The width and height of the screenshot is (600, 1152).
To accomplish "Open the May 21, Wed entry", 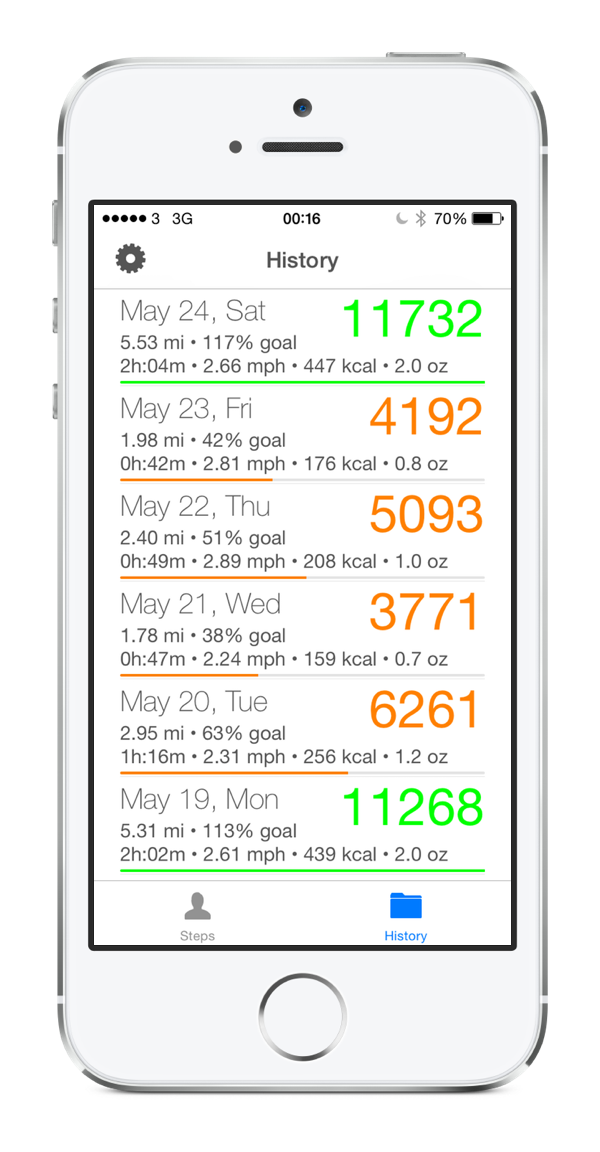I will [303, 630].
